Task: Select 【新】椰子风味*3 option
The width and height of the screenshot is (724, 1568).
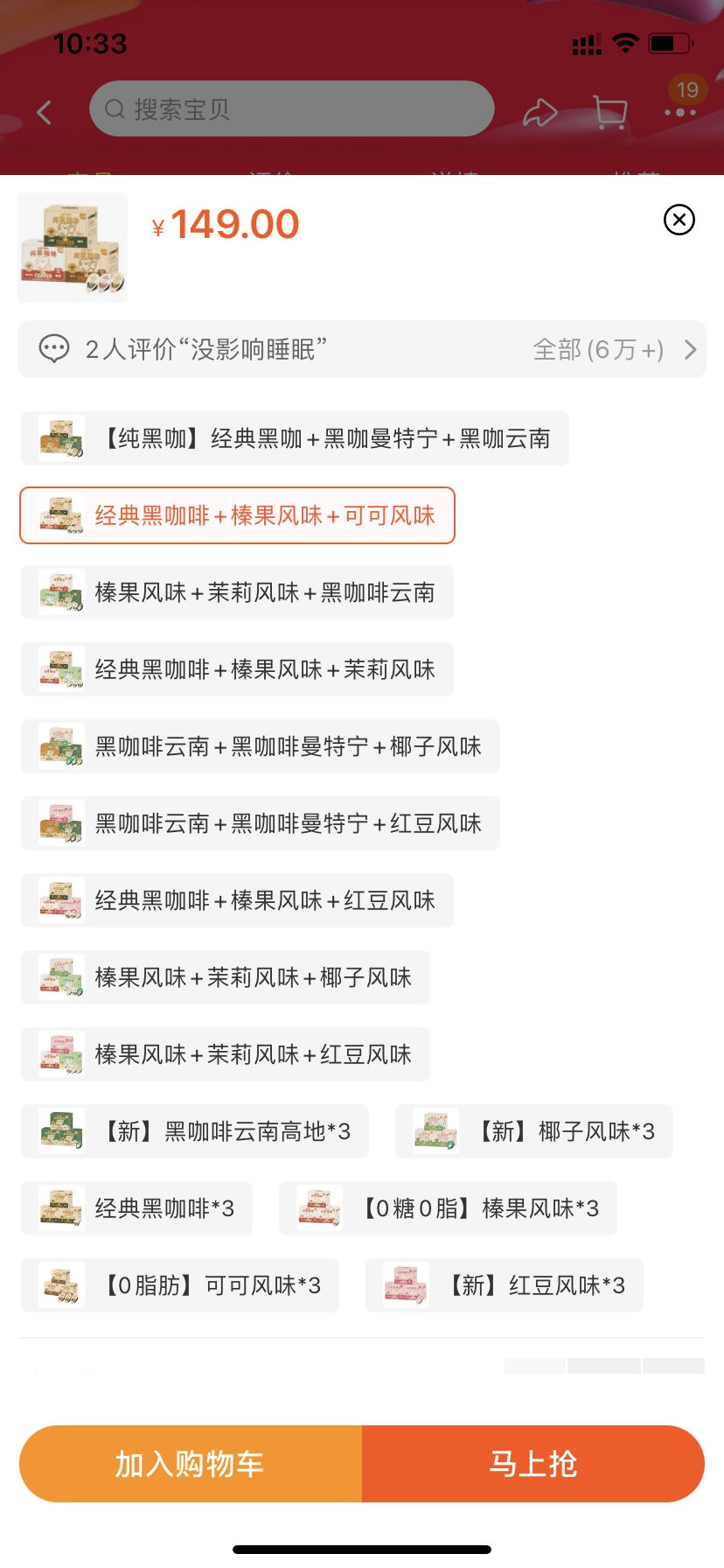Action: click(533, 1131)
